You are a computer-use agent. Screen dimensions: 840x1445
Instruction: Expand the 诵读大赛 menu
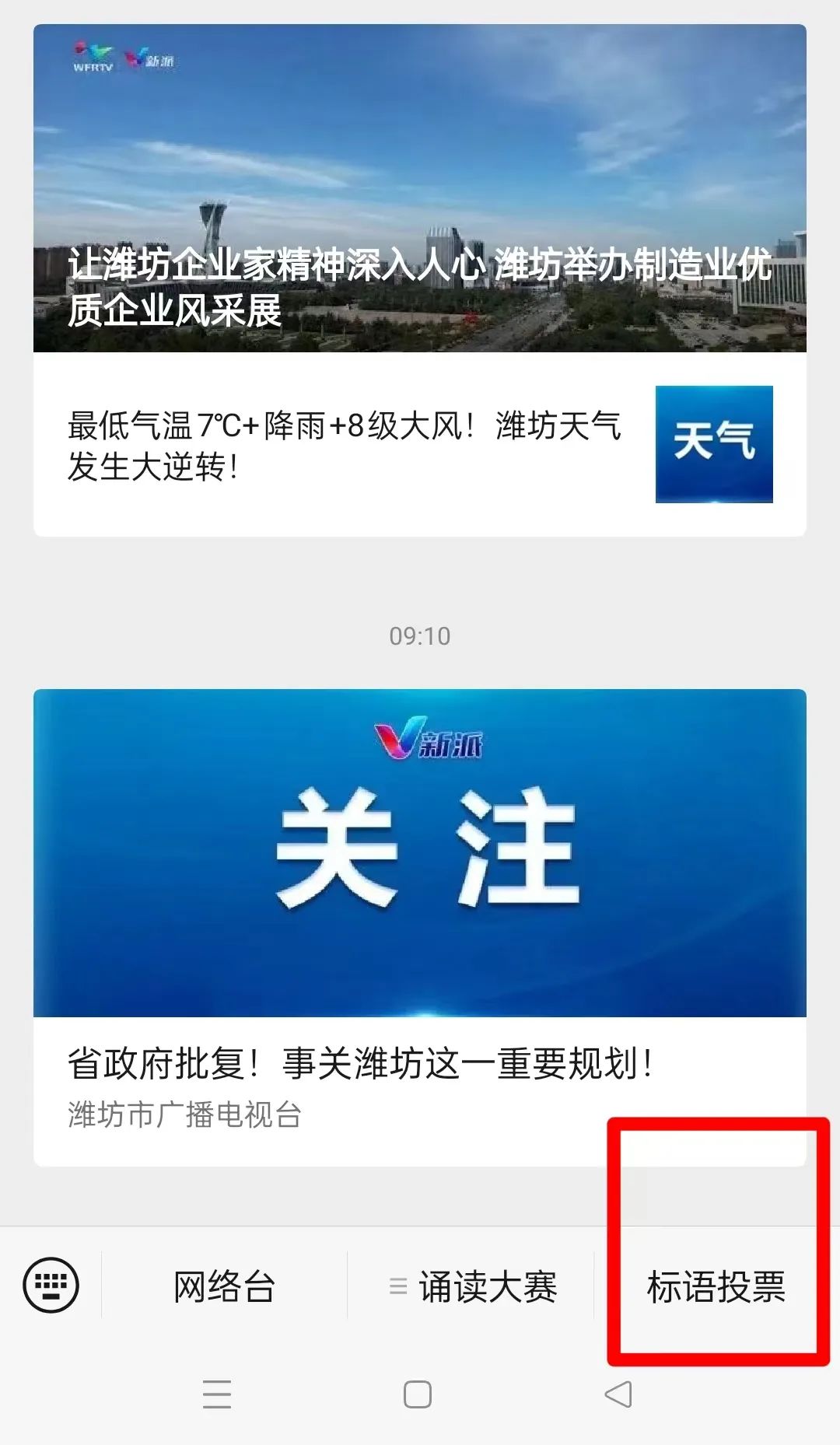pos(473,1286)
